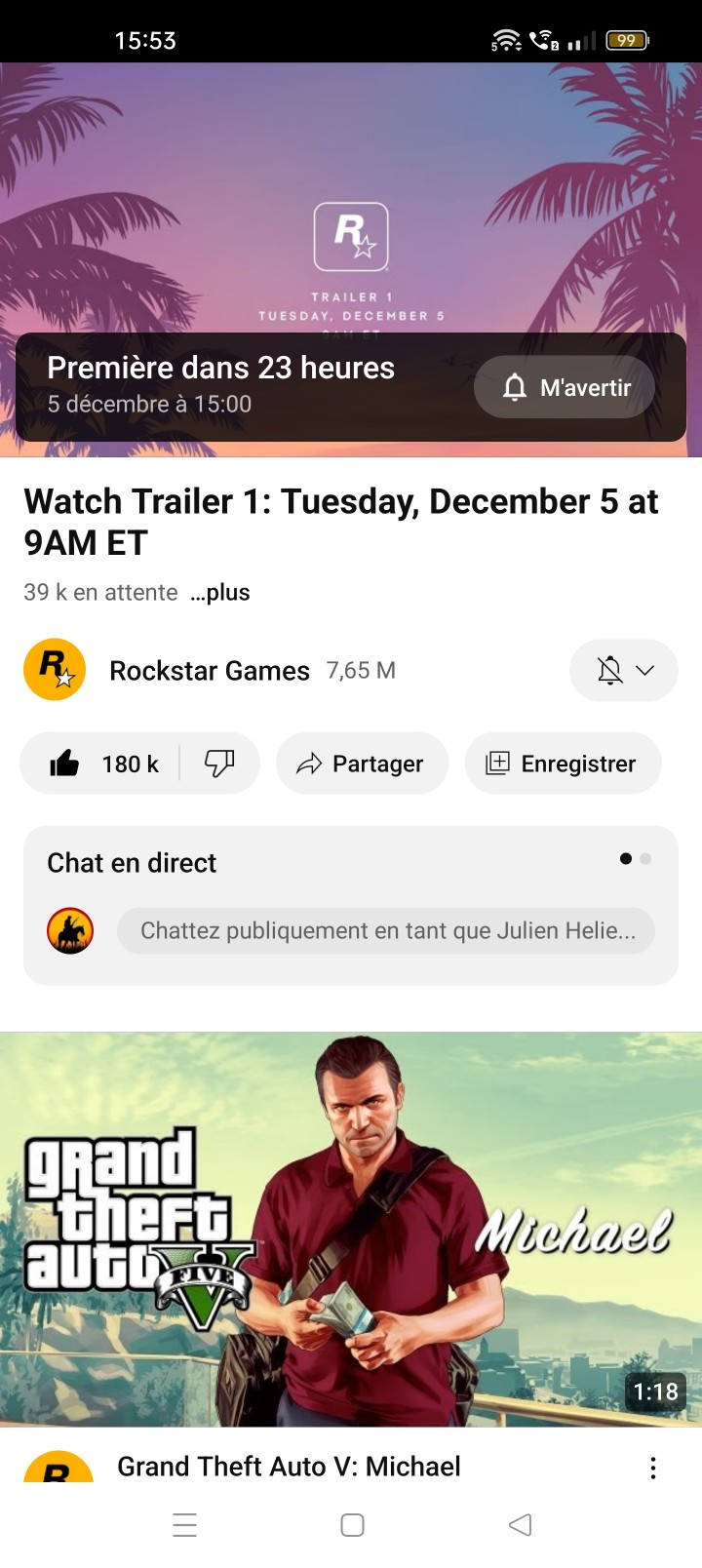
Task: Open recent apps from the navigation bar
Action: click(x=185, y=1525)
